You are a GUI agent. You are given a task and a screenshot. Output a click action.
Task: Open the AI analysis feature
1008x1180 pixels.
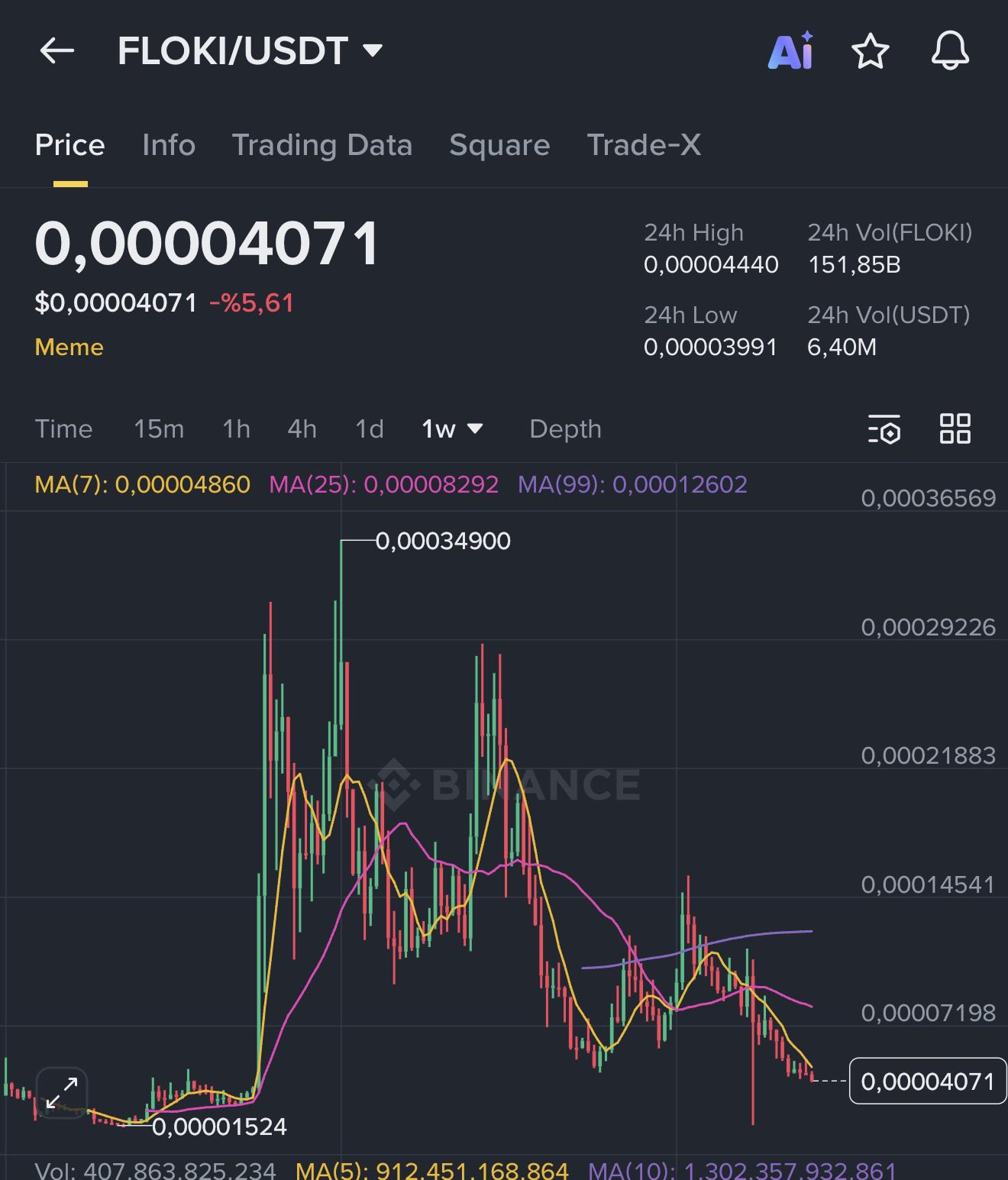tap(790, 51)
